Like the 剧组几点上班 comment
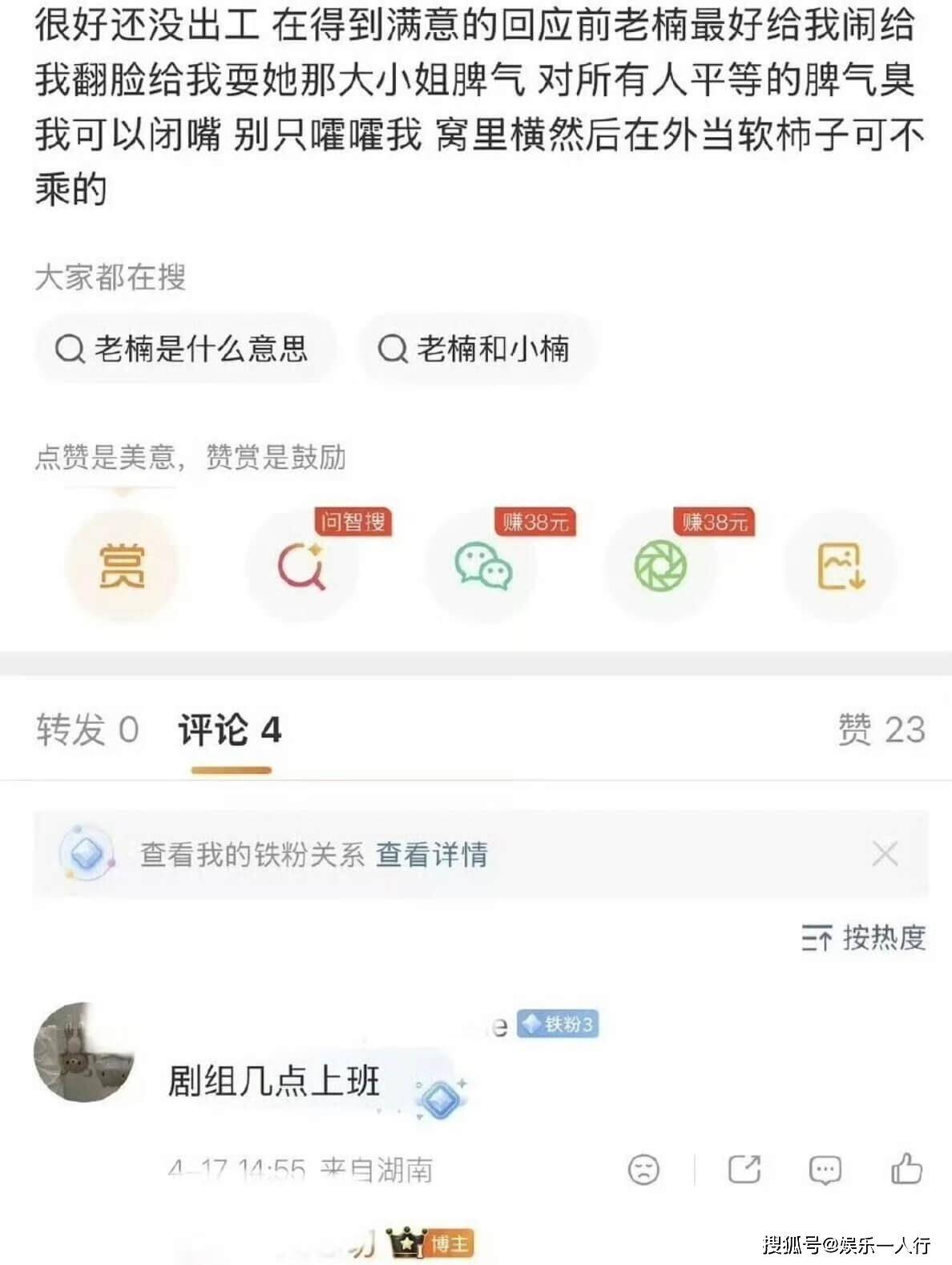The height and width of the screenshot is (1265, 952). [906, 1169]
